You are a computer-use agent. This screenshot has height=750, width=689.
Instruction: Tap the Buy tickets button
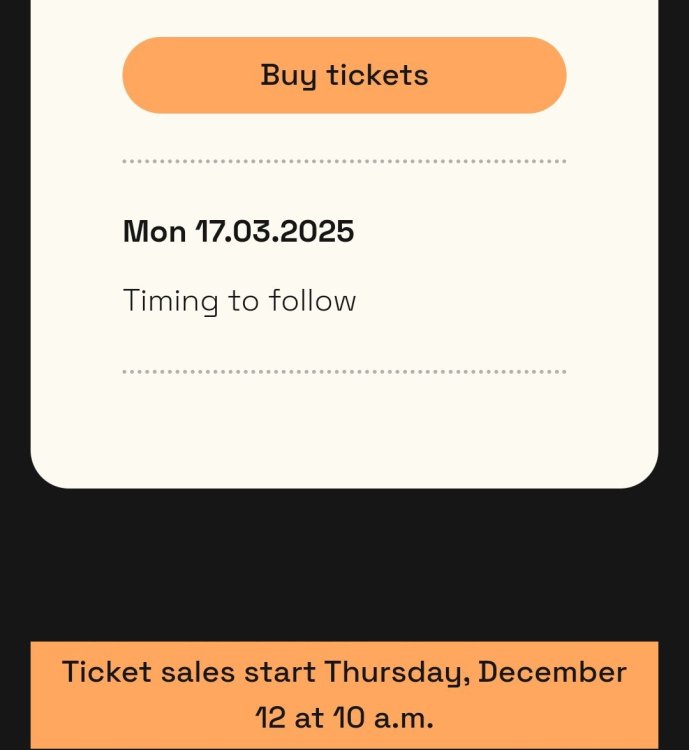point(344,75)
